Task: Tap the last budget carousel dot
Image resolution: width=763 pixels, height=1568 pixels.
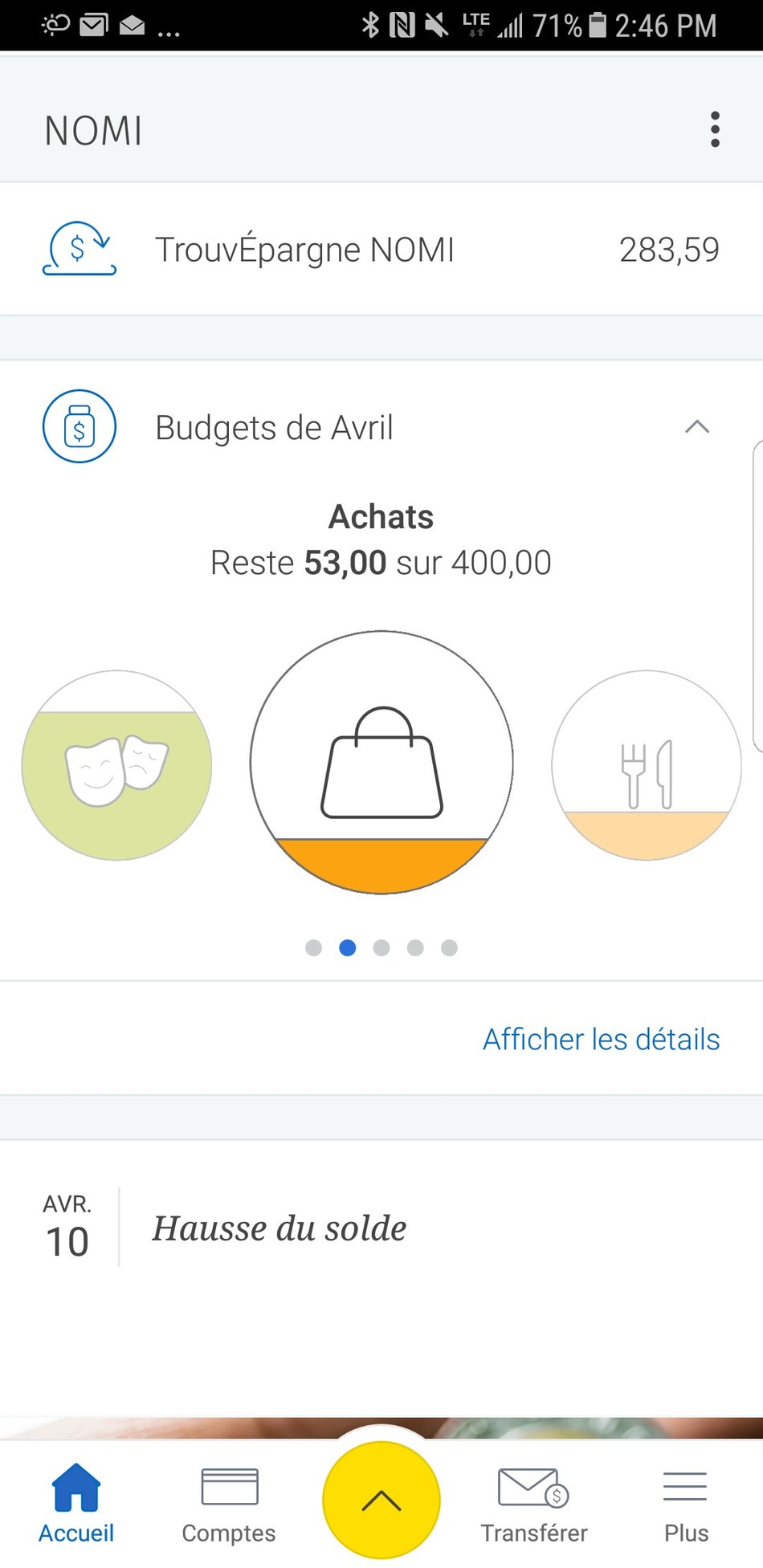Action: pos(450,947)
